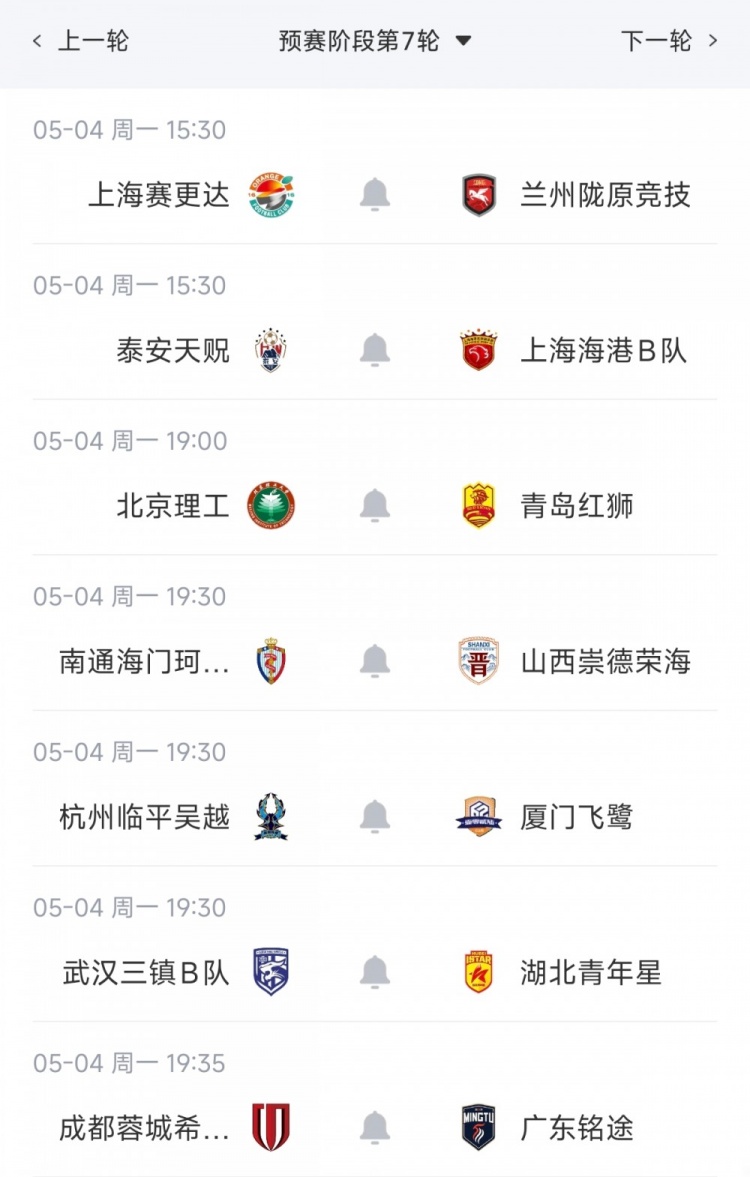Open the 湖北青年星 team name
750x1177 pixels.
click(591, 972)
